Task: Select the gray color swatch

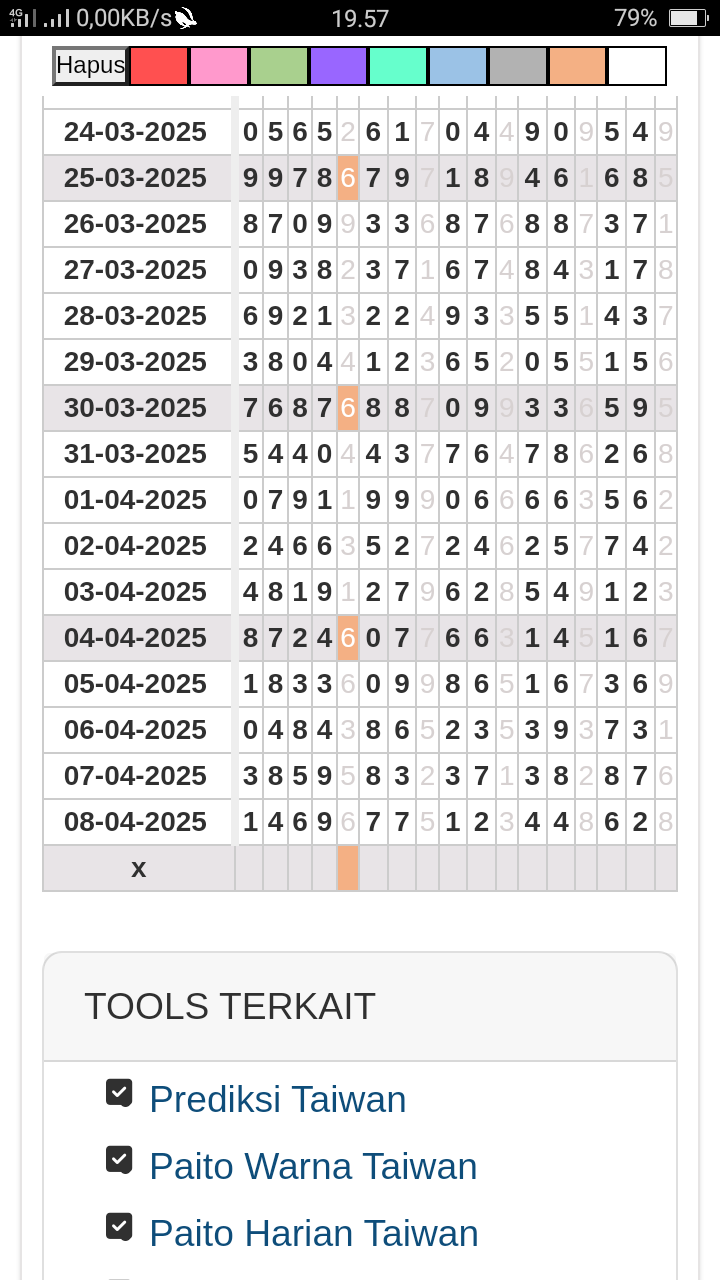Action: click(518, 66)
